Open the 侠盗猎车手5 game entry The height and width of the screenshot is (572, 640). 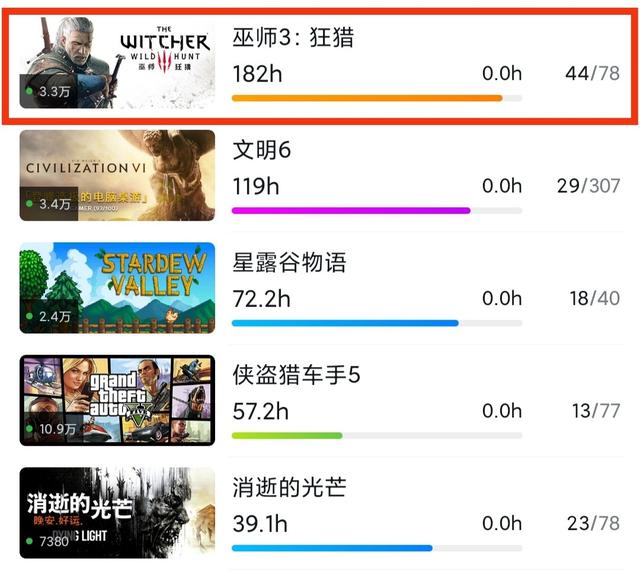point(296,375)
